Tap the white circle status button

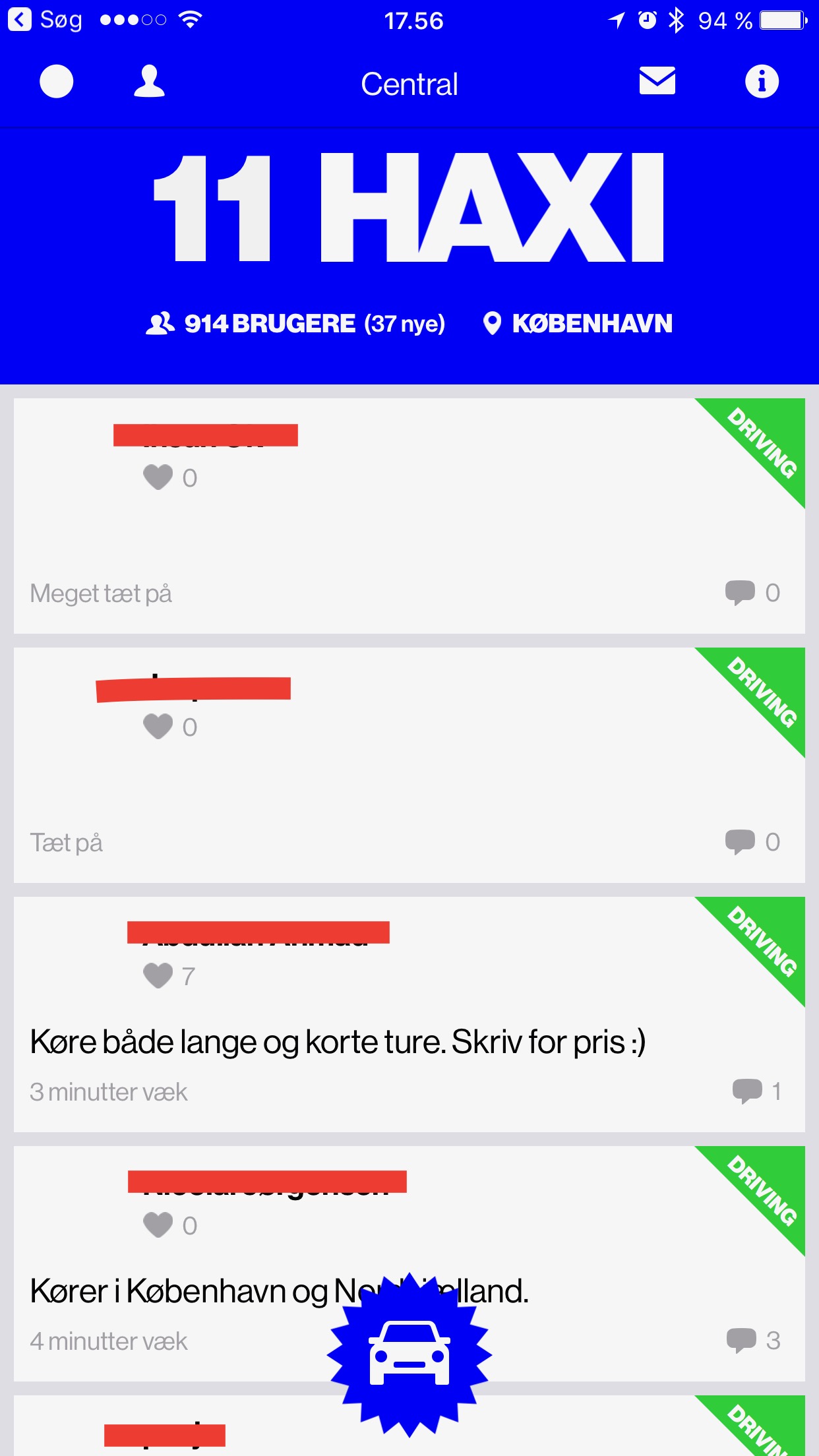click(x=57, y=82)
